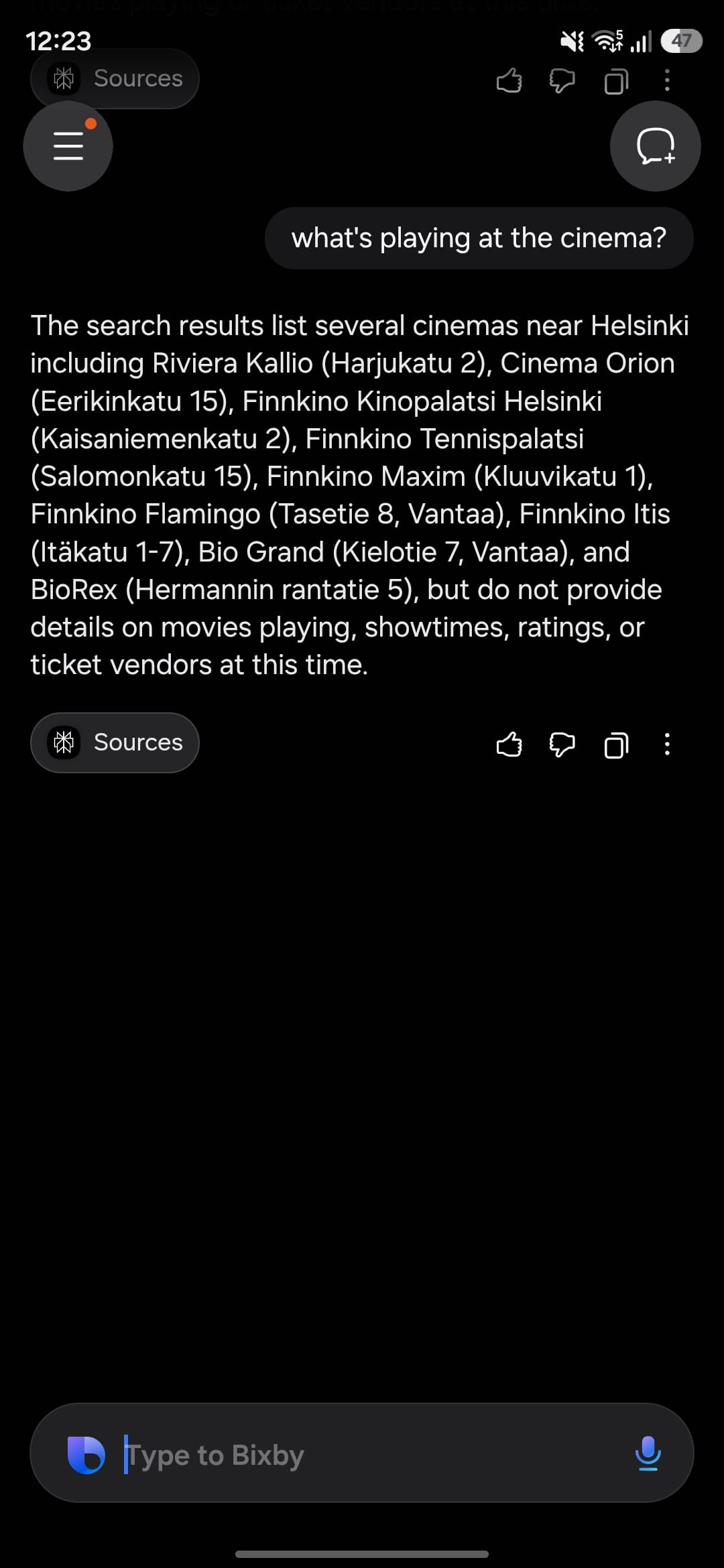Activate the microphone for voice input
Image resolution: width=724 pixels, height=1568 pixels.
pos(648,1454)
